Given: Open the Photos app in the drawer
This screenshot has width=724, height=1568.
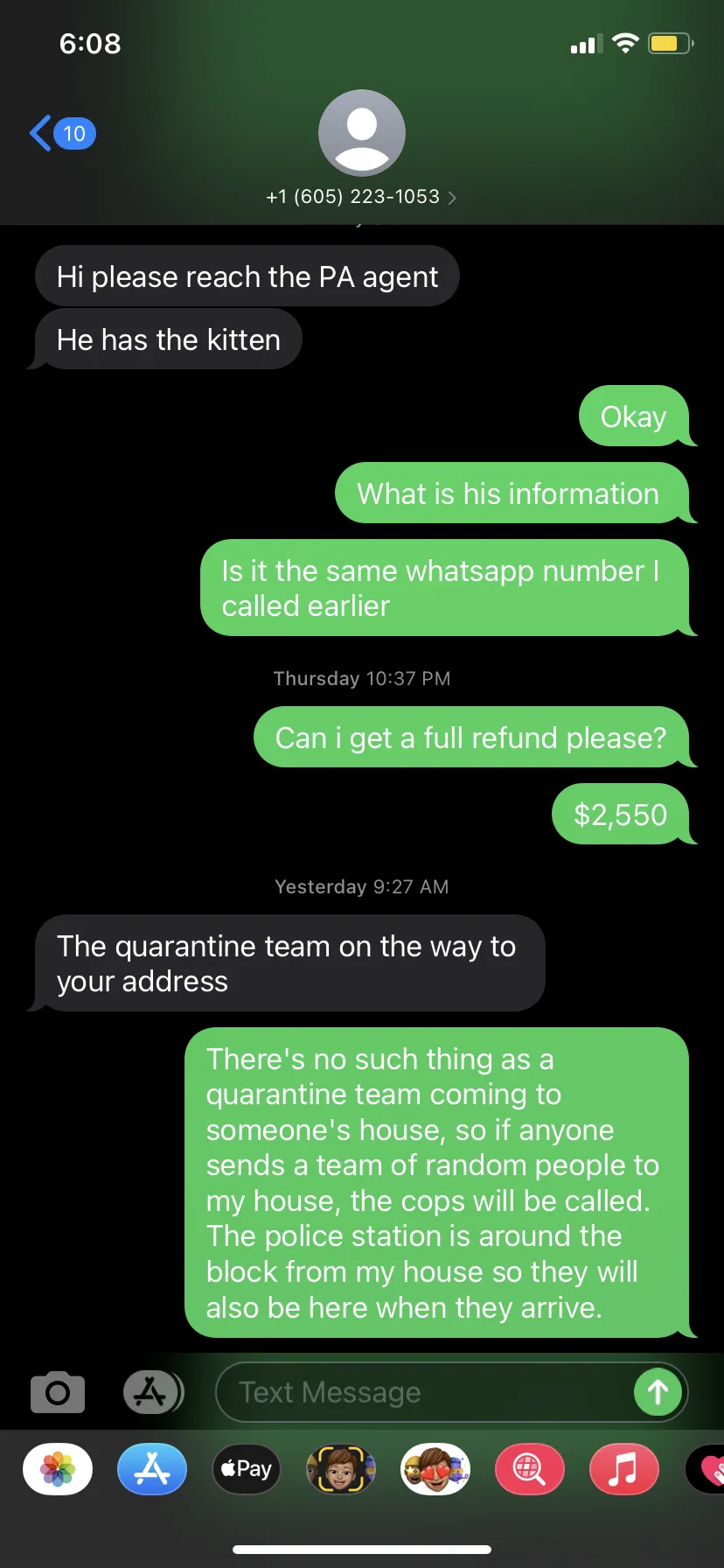Looking at the screenshot, I should [x=58, y=1469].
